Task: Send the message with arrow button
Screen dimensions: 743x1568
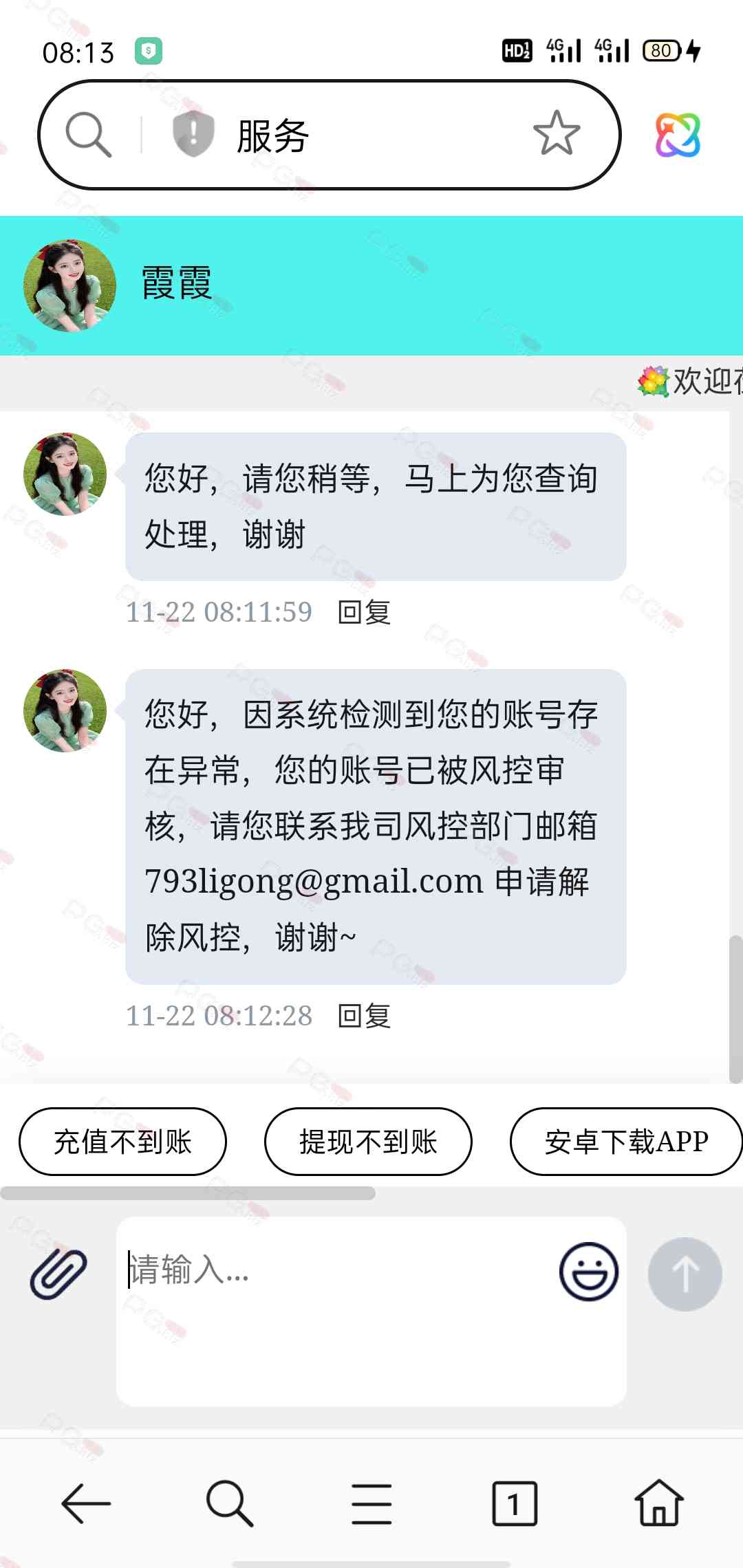Action: click(x=685, y=1274)
